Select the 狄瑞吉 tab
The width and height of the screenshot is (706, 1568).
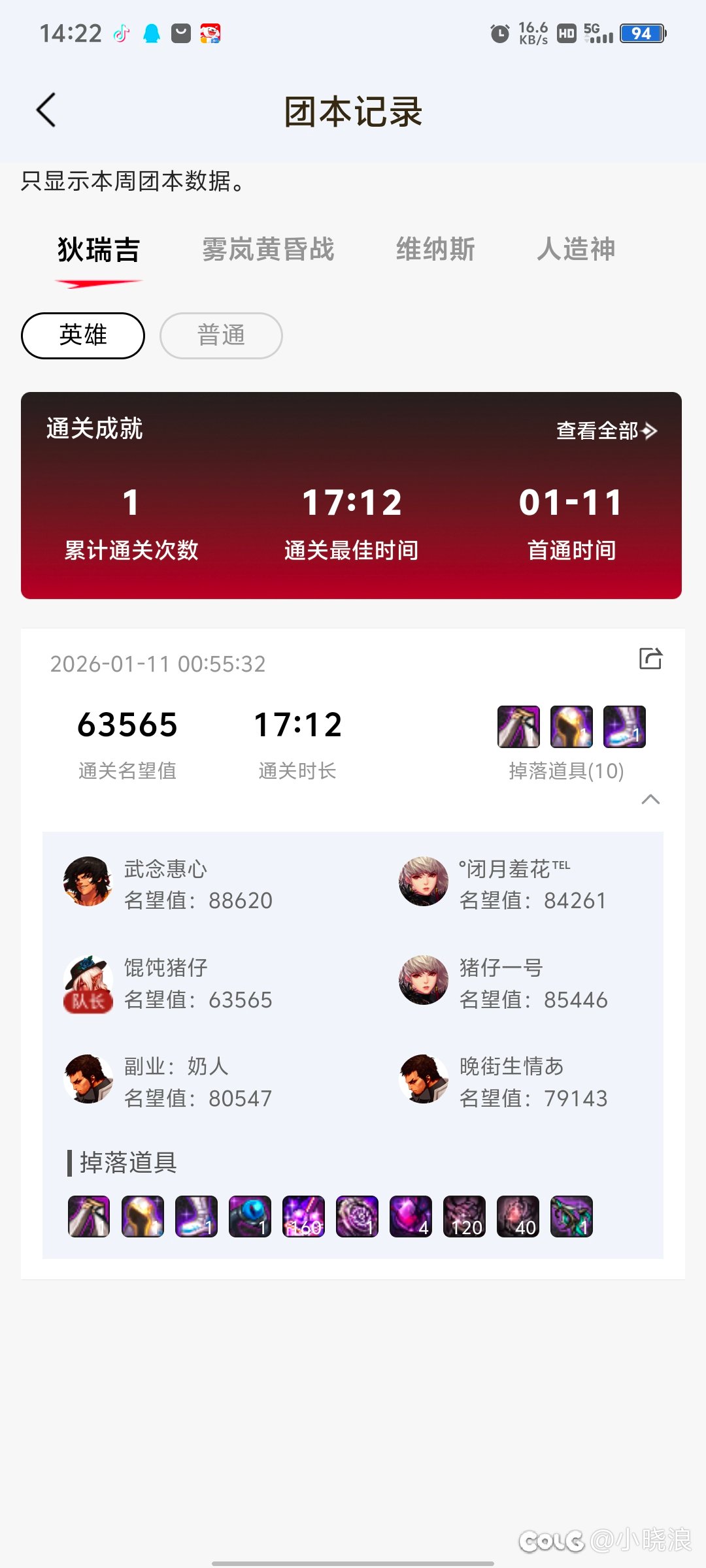coord(99,250)
